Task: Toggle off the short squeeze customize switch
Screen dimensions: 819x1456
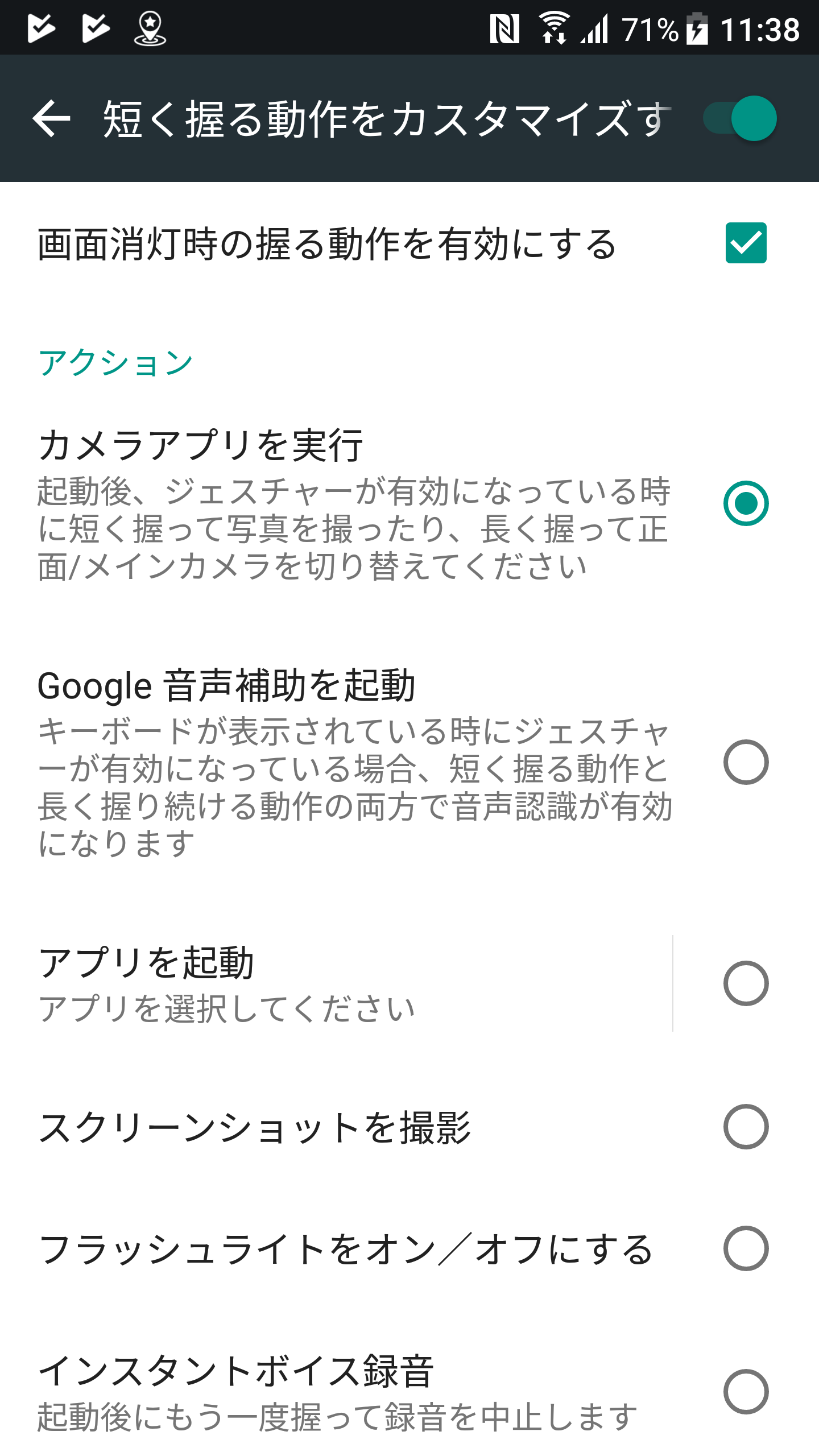Action: click(740, 118)
